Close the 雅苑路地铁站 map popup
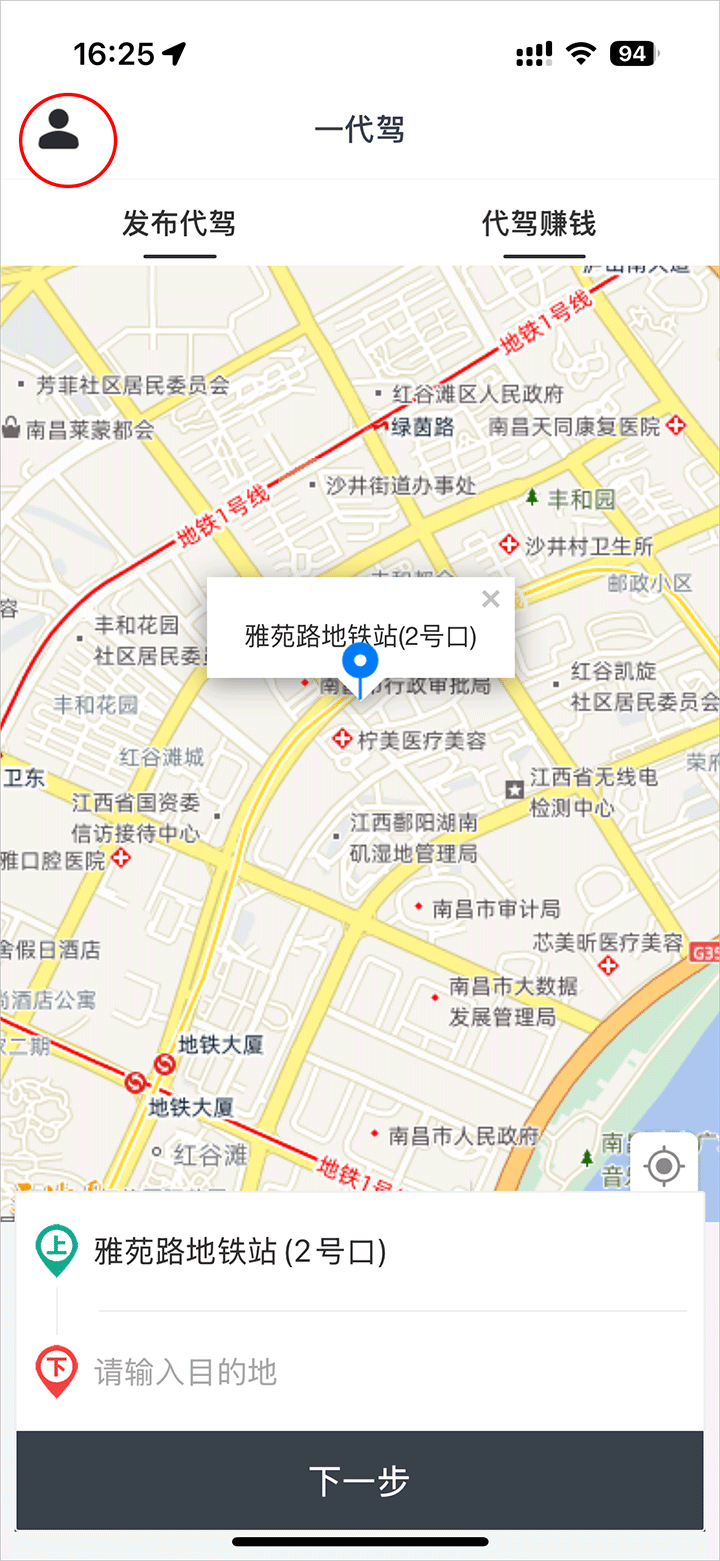The height and width of the screenshot is (1561, 720). pos(490,600)
